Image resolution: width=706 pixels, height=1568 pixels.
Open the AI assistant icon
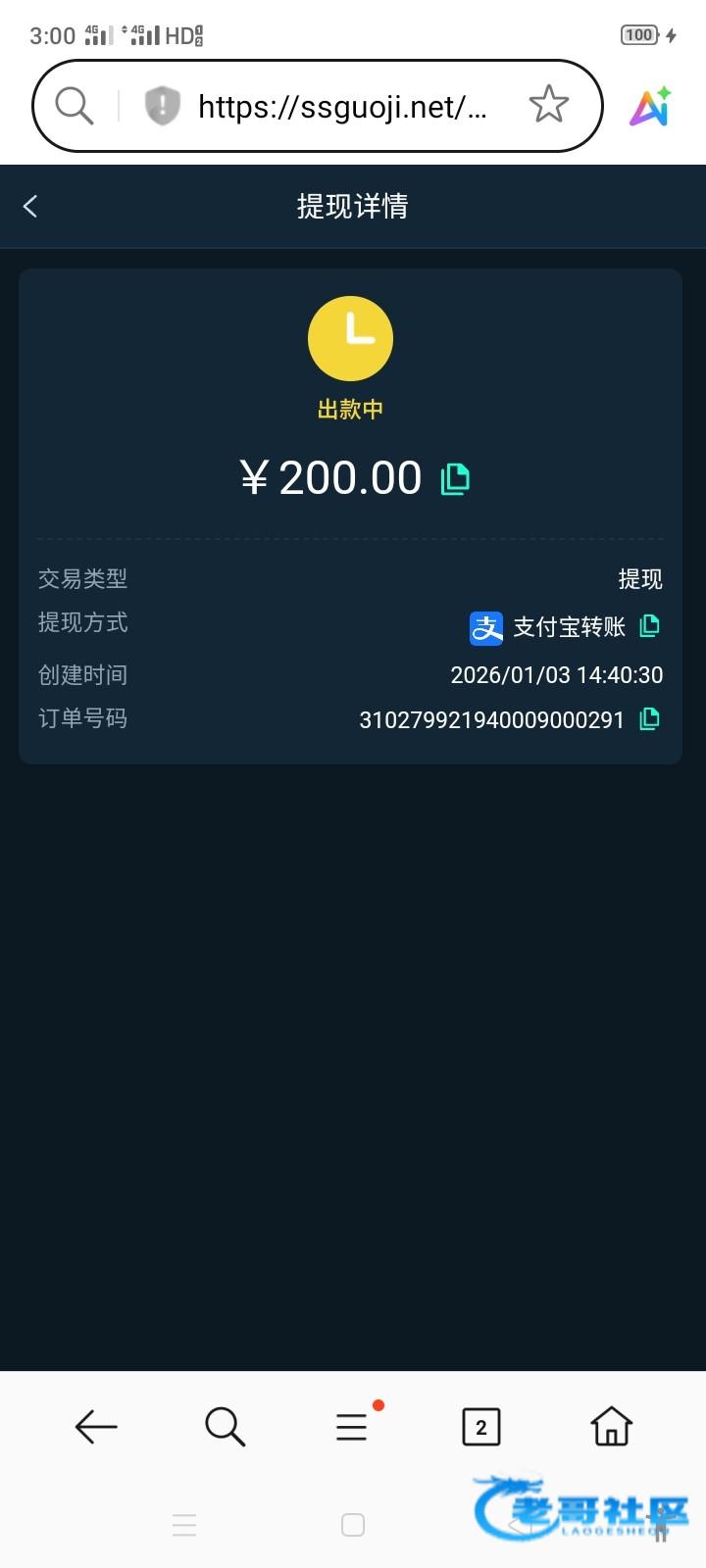click(x=650, y=106)
